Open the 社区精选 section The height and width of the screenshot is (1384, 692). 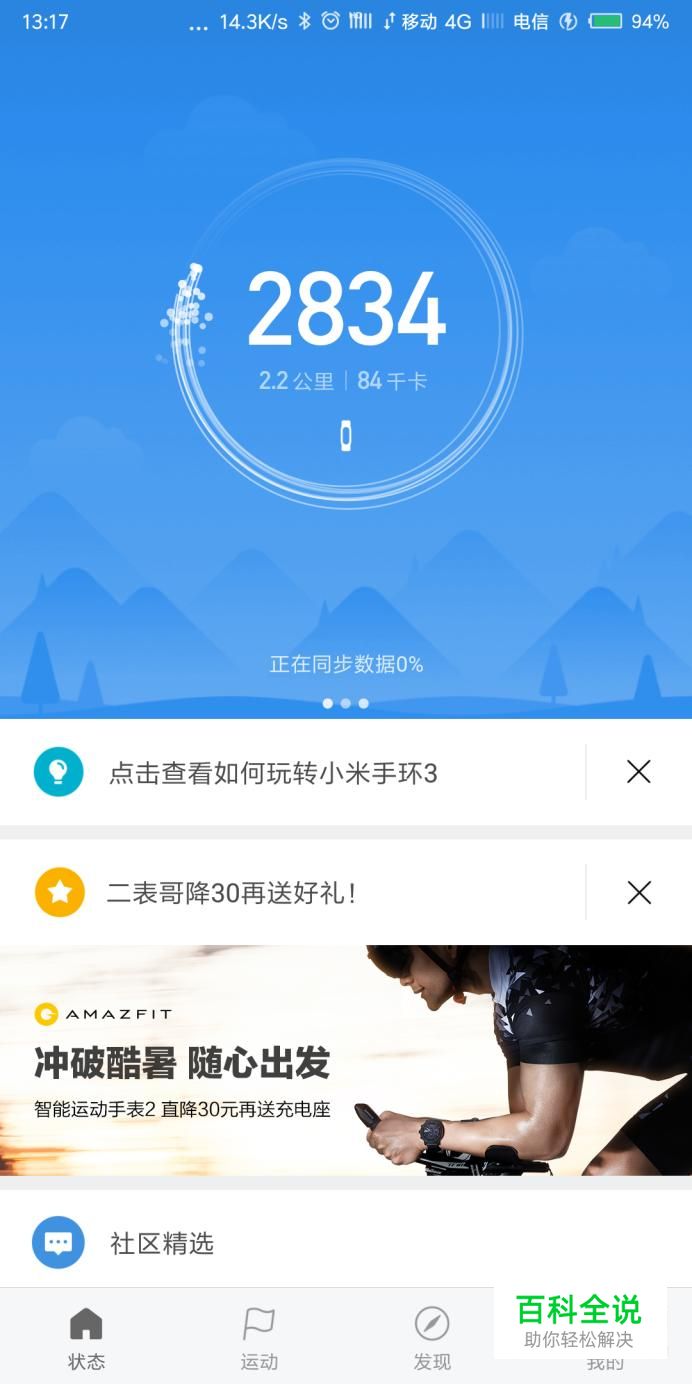click(162, 1243)
